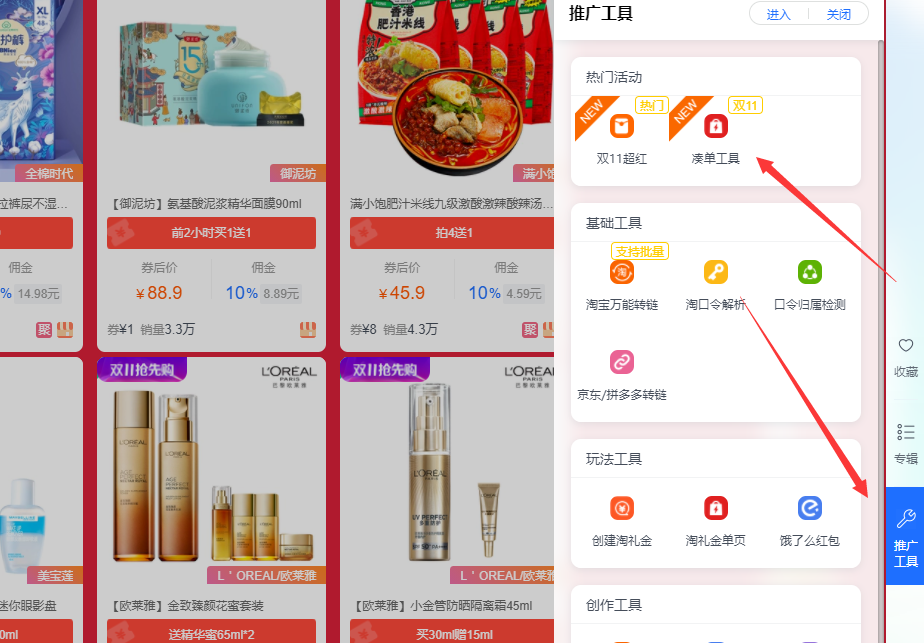Open the 凑单工具 tool
The image size is (924, 643).
point(715,137)
